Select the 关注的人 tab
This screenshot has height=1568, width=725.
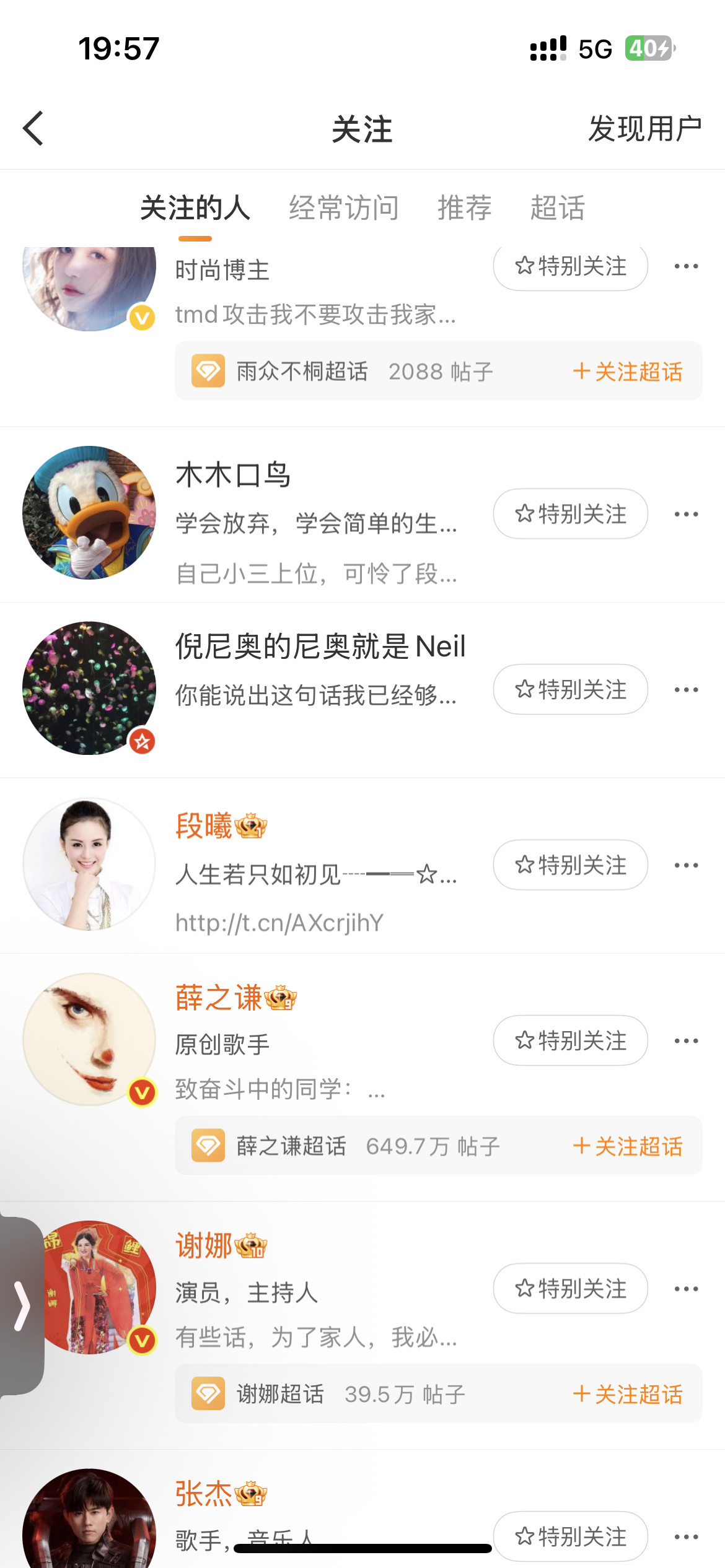195,208
